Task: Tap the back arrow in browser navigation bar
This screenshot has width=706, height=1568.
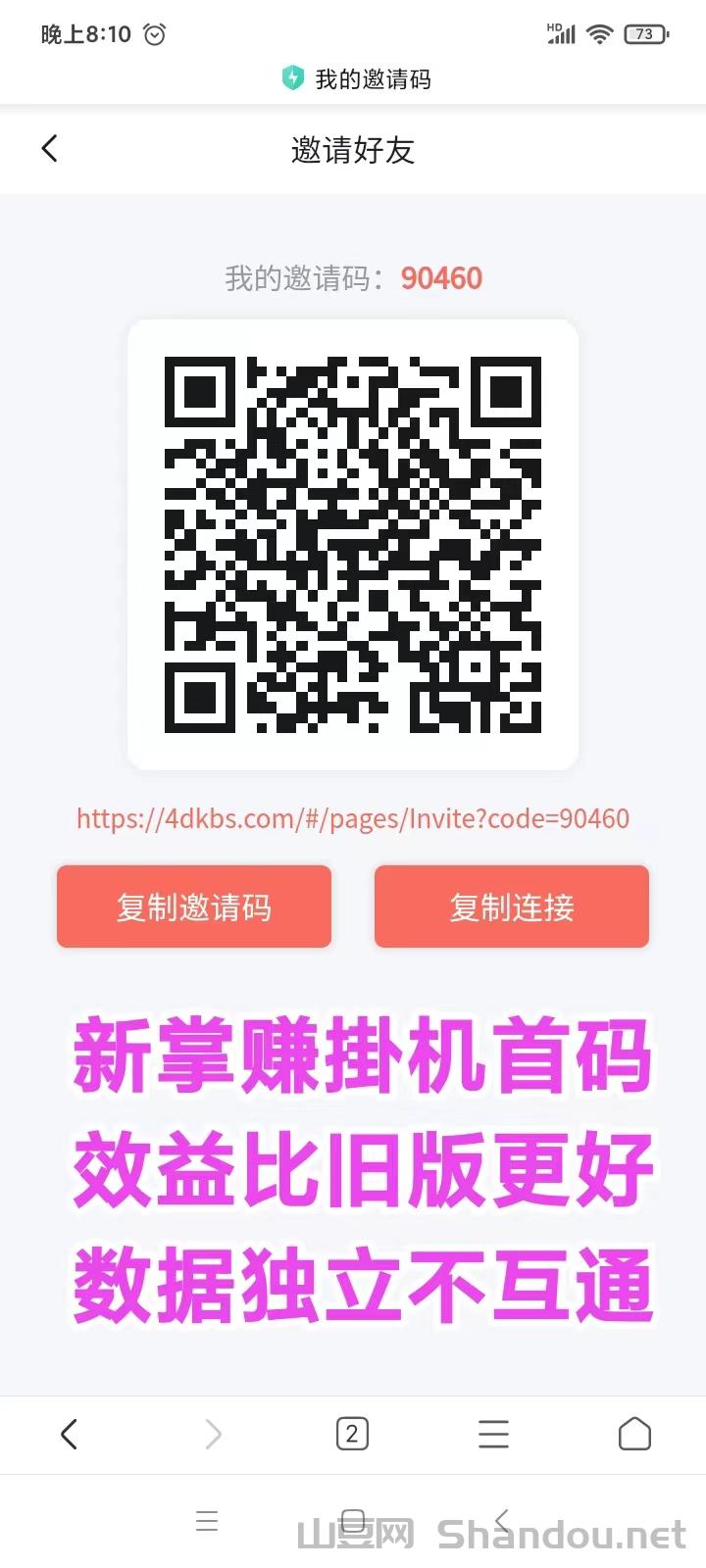Action: [x=69, y=1434]
